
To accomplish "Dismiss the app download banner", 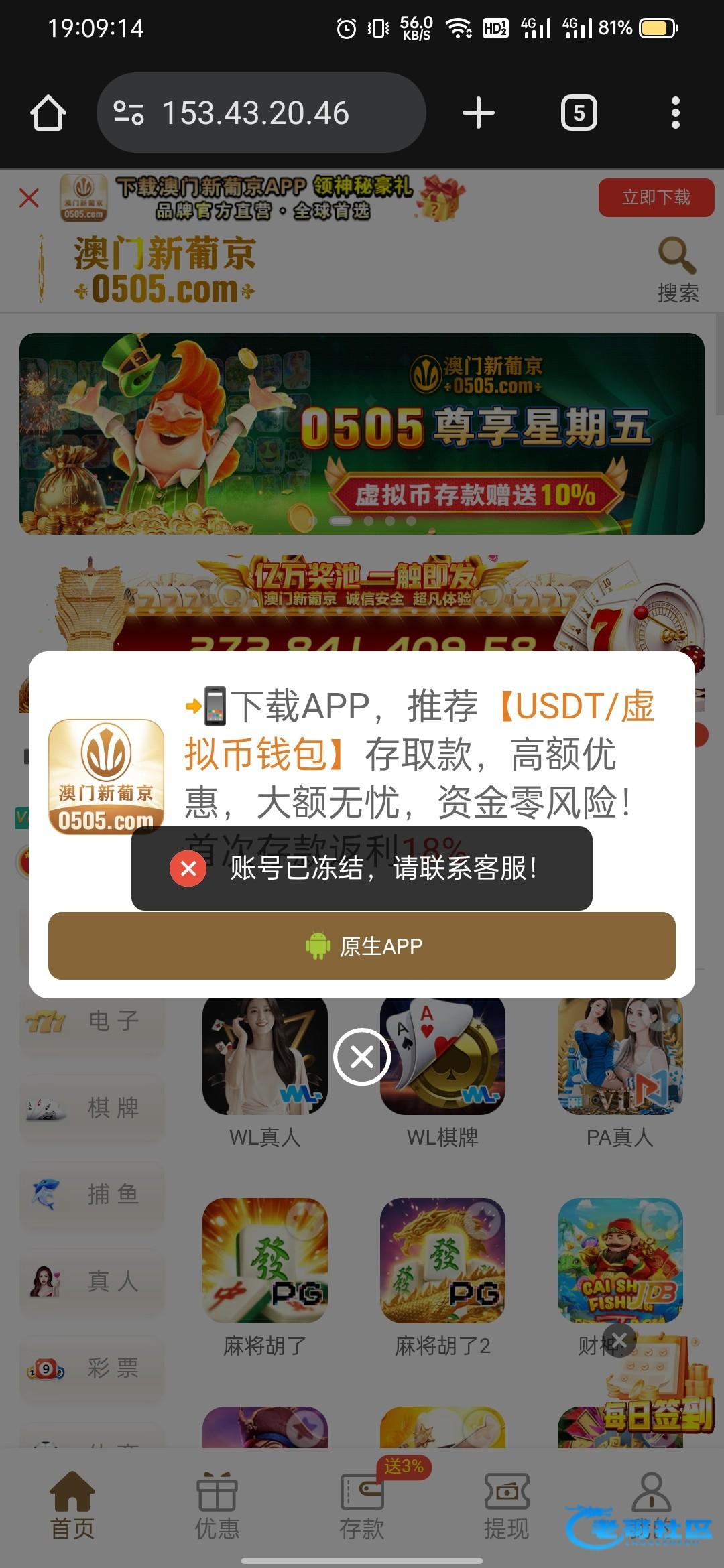I will (x=29, y=198).
